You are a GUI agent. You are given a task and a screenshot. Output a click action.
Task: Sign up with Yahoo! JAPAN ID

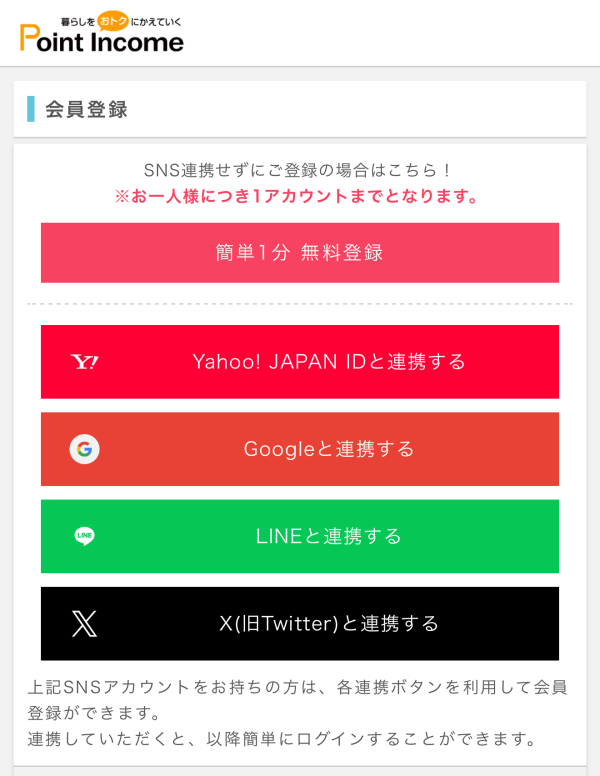[299, 362]
